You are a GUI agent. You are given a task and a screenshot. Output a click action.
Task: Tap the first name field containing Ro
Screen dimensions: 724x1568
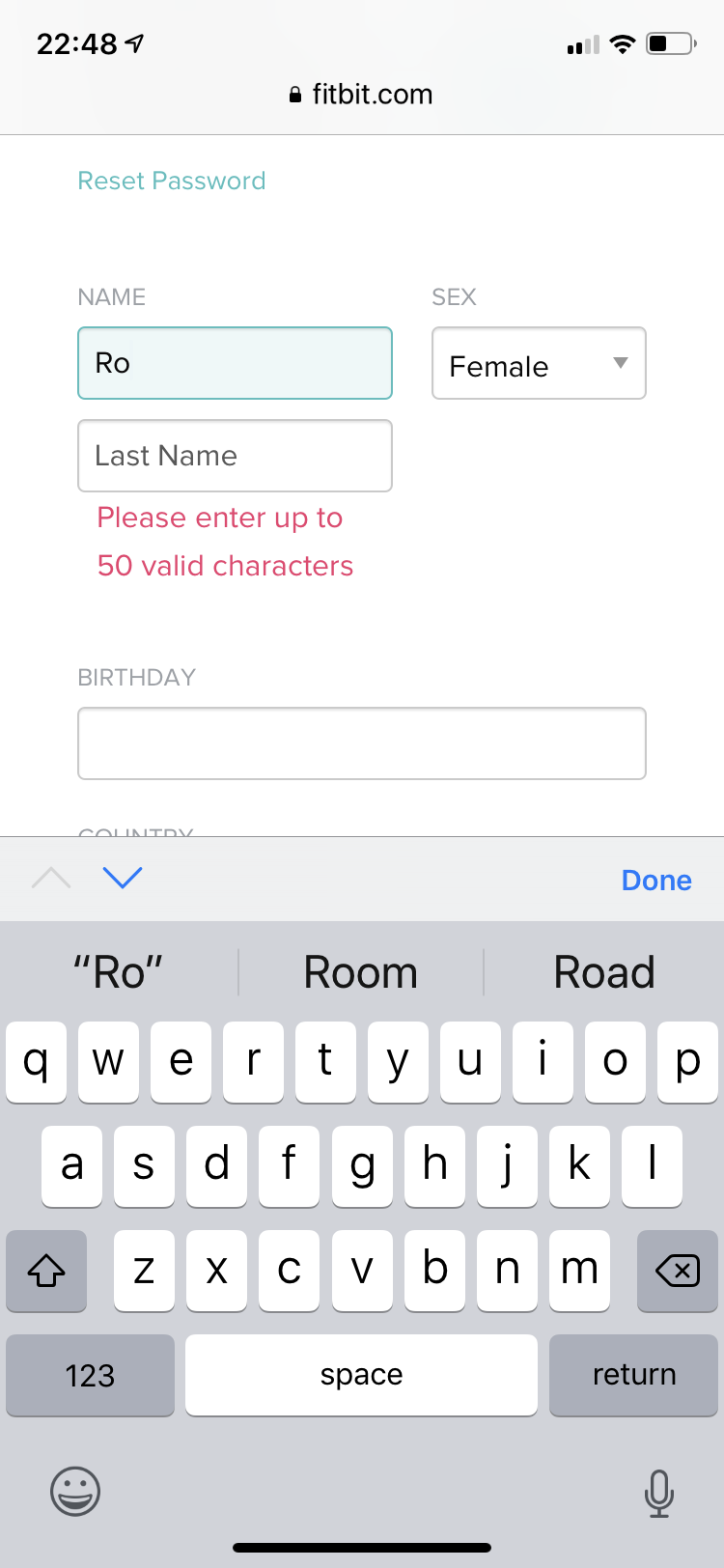(x=235, y=363)
